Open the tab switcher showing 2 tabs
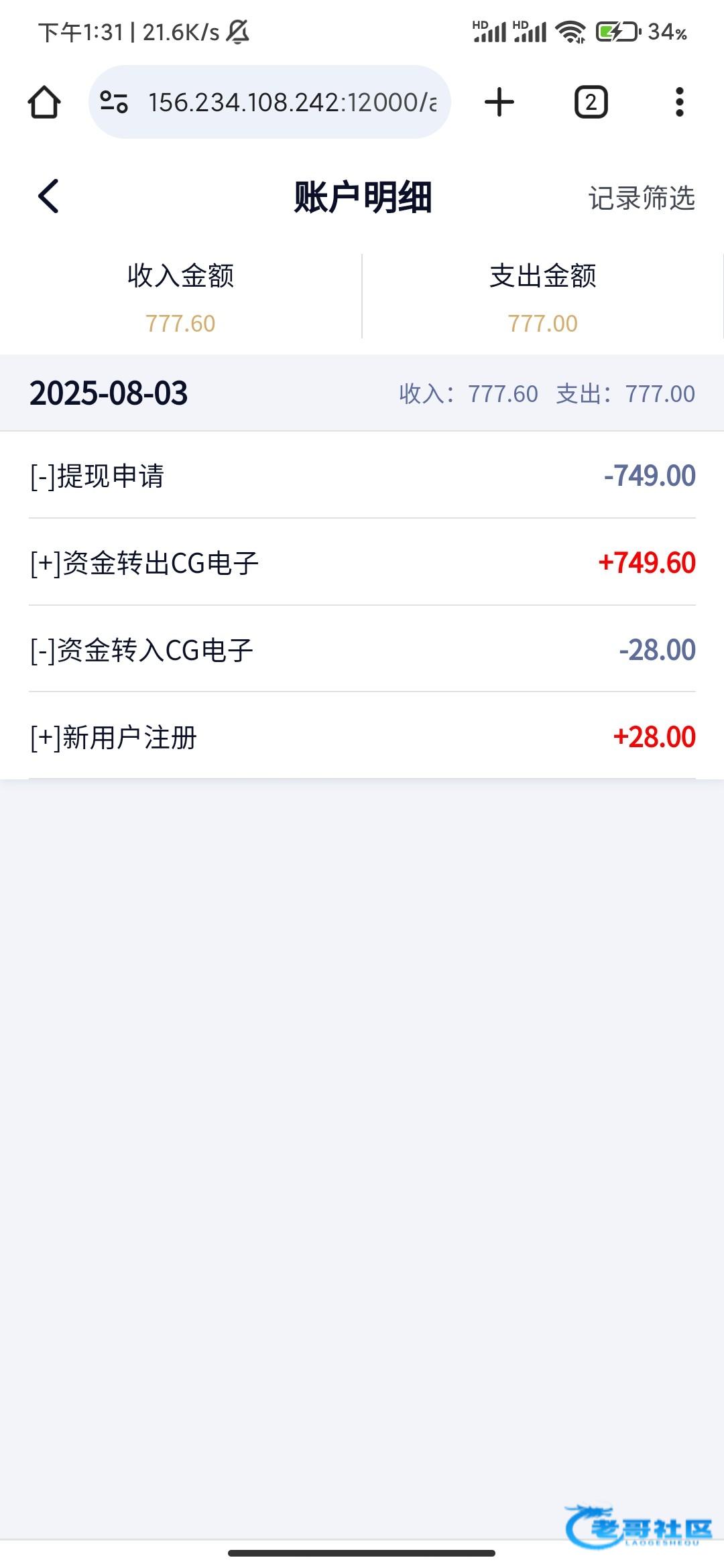 click(591, 102)
